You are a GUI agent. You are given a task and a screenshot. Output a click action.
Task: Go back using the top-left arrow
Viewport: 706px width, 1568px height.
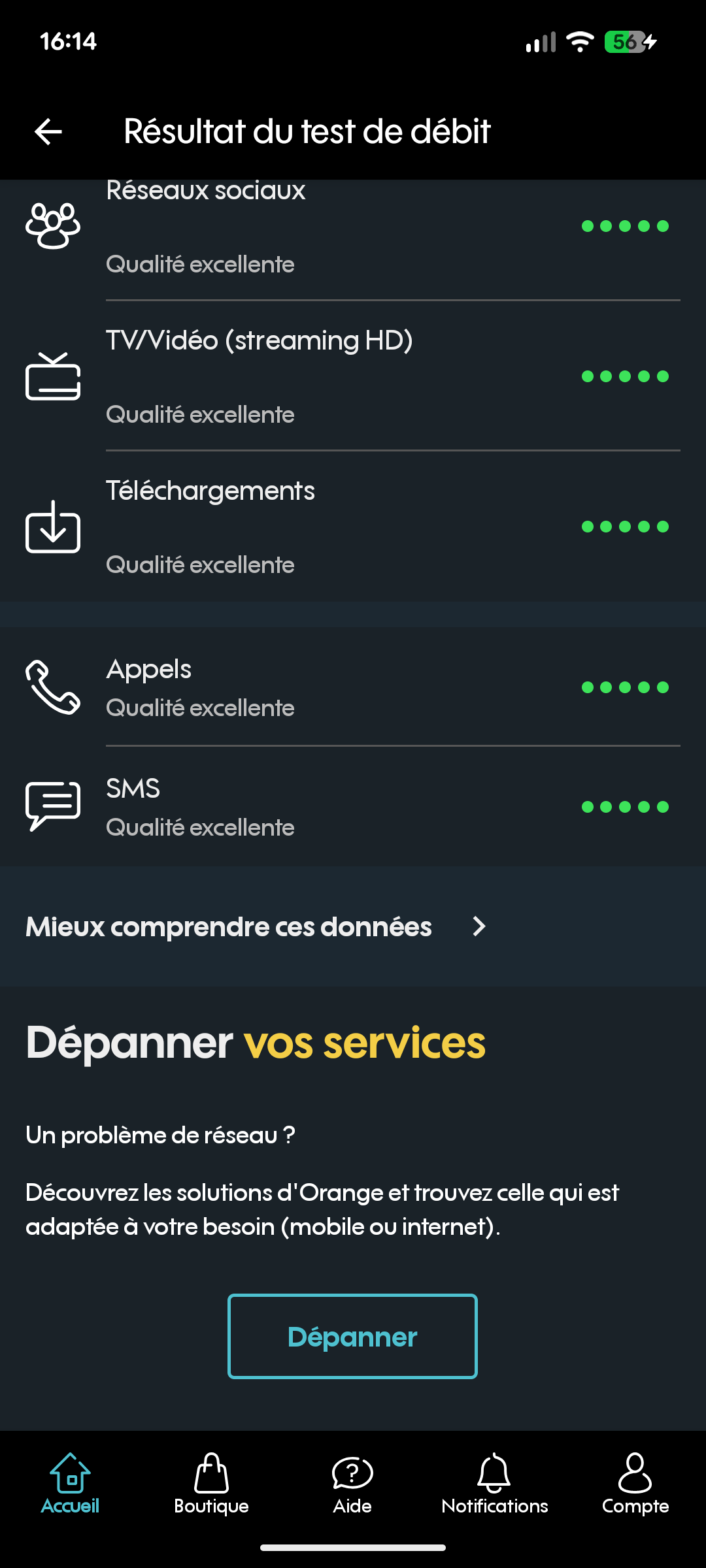[x=48, y=131]
